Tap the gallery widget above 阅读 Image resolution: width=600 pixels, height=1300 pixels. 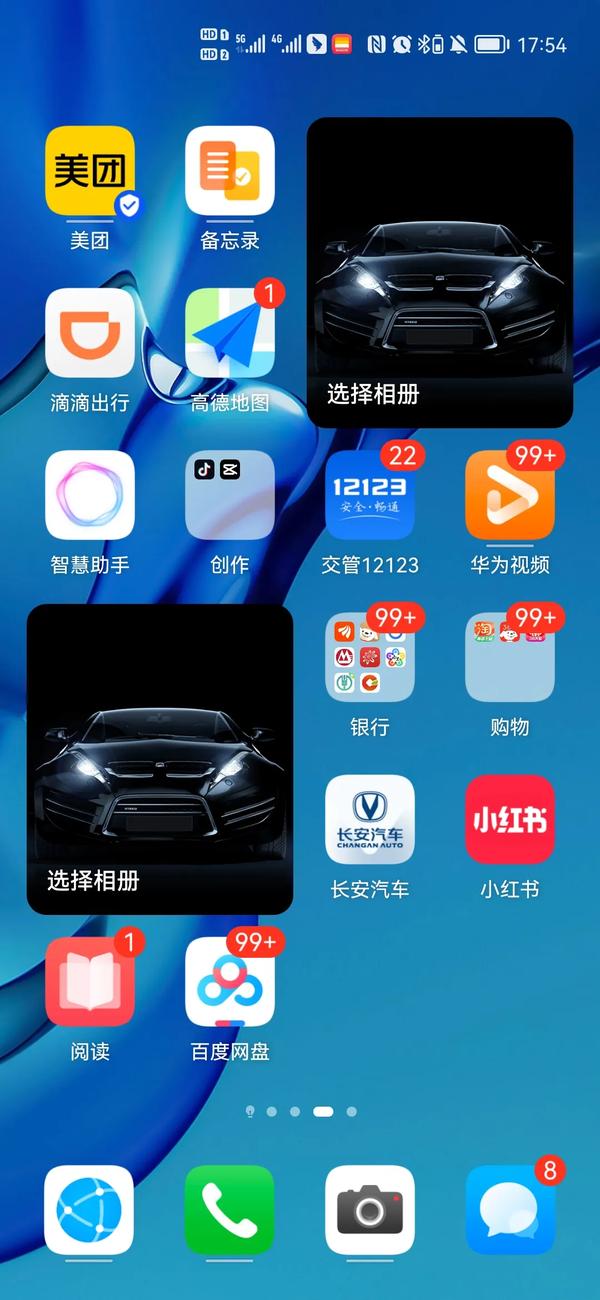coord(160,758)
